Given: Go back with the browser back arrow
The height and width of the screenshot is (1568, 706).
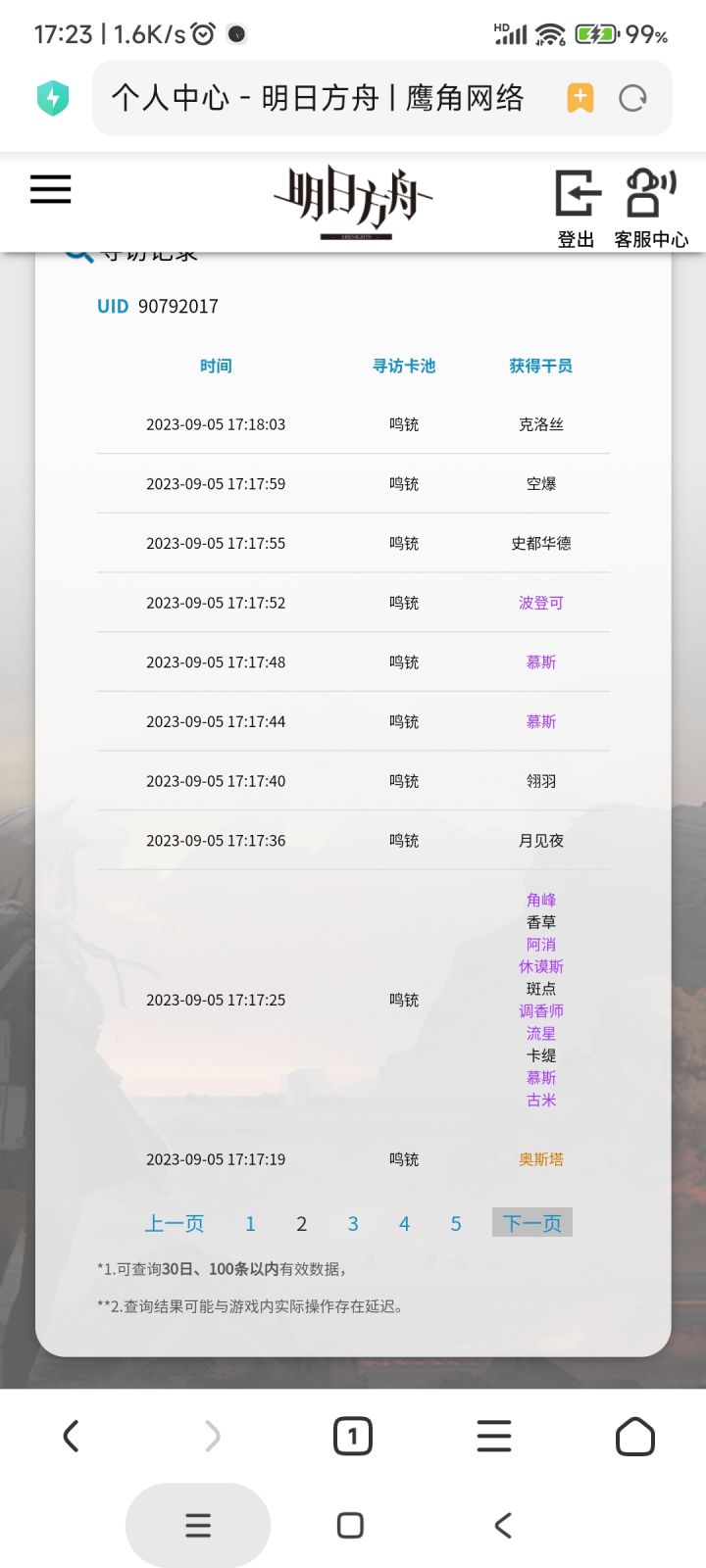Looking at the screenshot, I should click(71, 1437).
